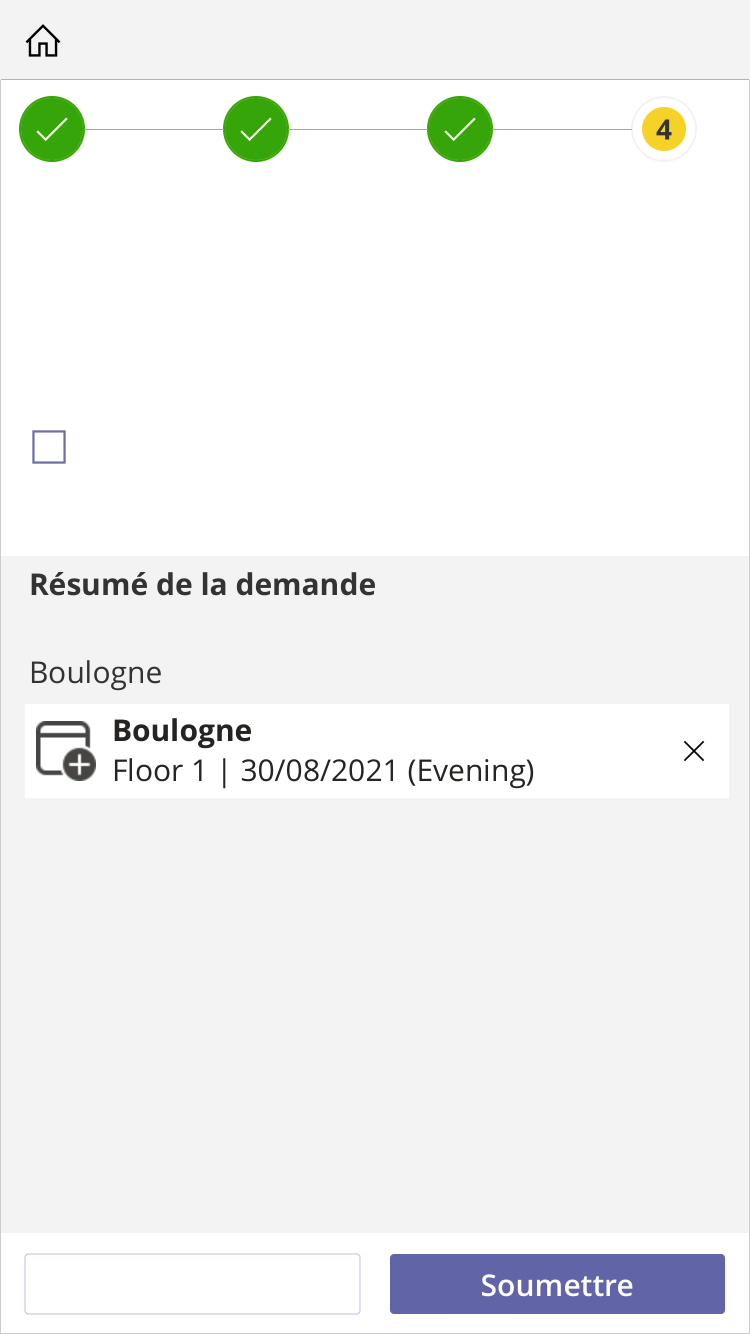750x1334 pixels.
Task: Select the white checkmark inside step one circle
Action: pyautogui.click(x=52, y=129)
